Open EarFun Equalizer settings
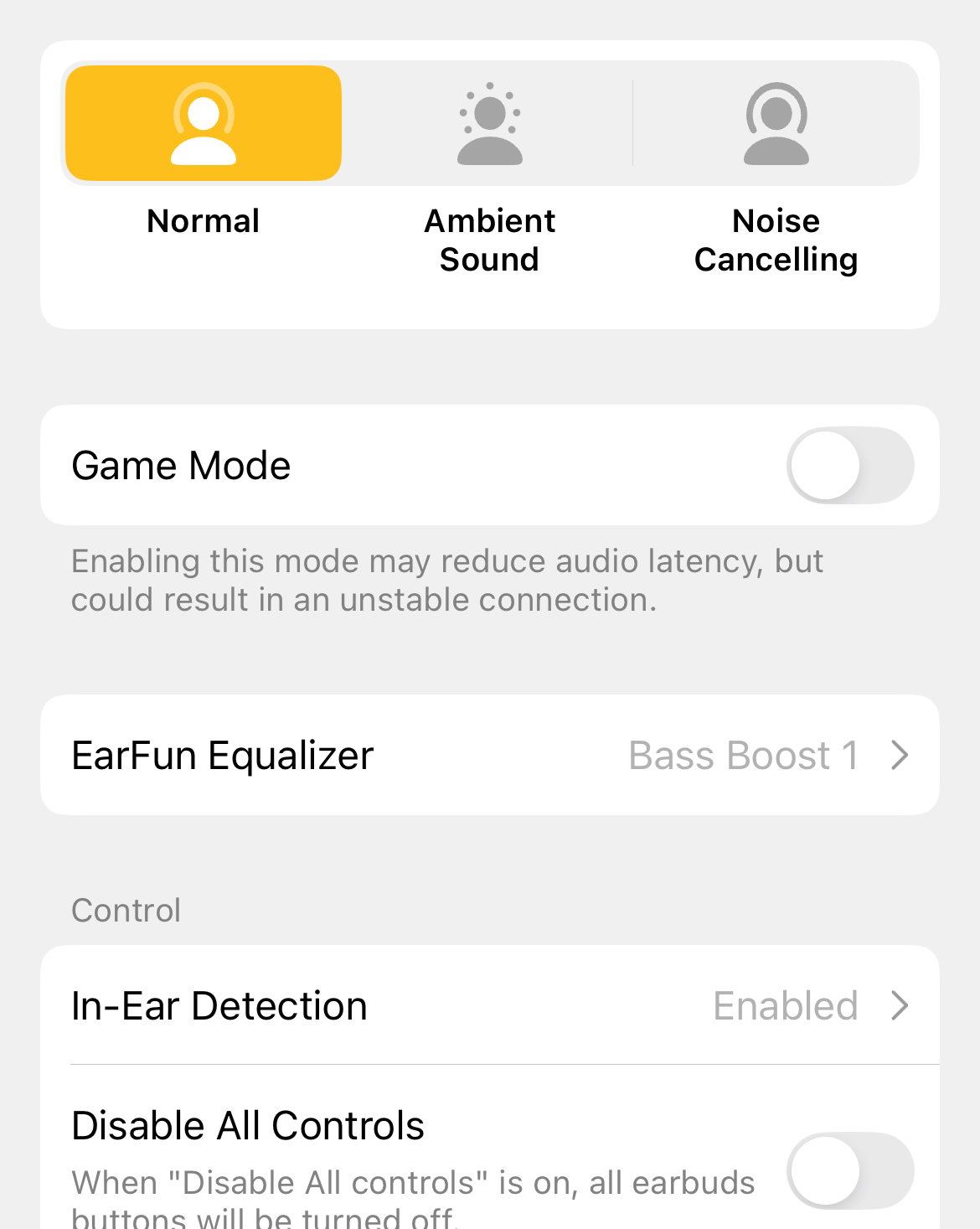The height and width of the screenshot is (1229, 980). tap(489, 755)
